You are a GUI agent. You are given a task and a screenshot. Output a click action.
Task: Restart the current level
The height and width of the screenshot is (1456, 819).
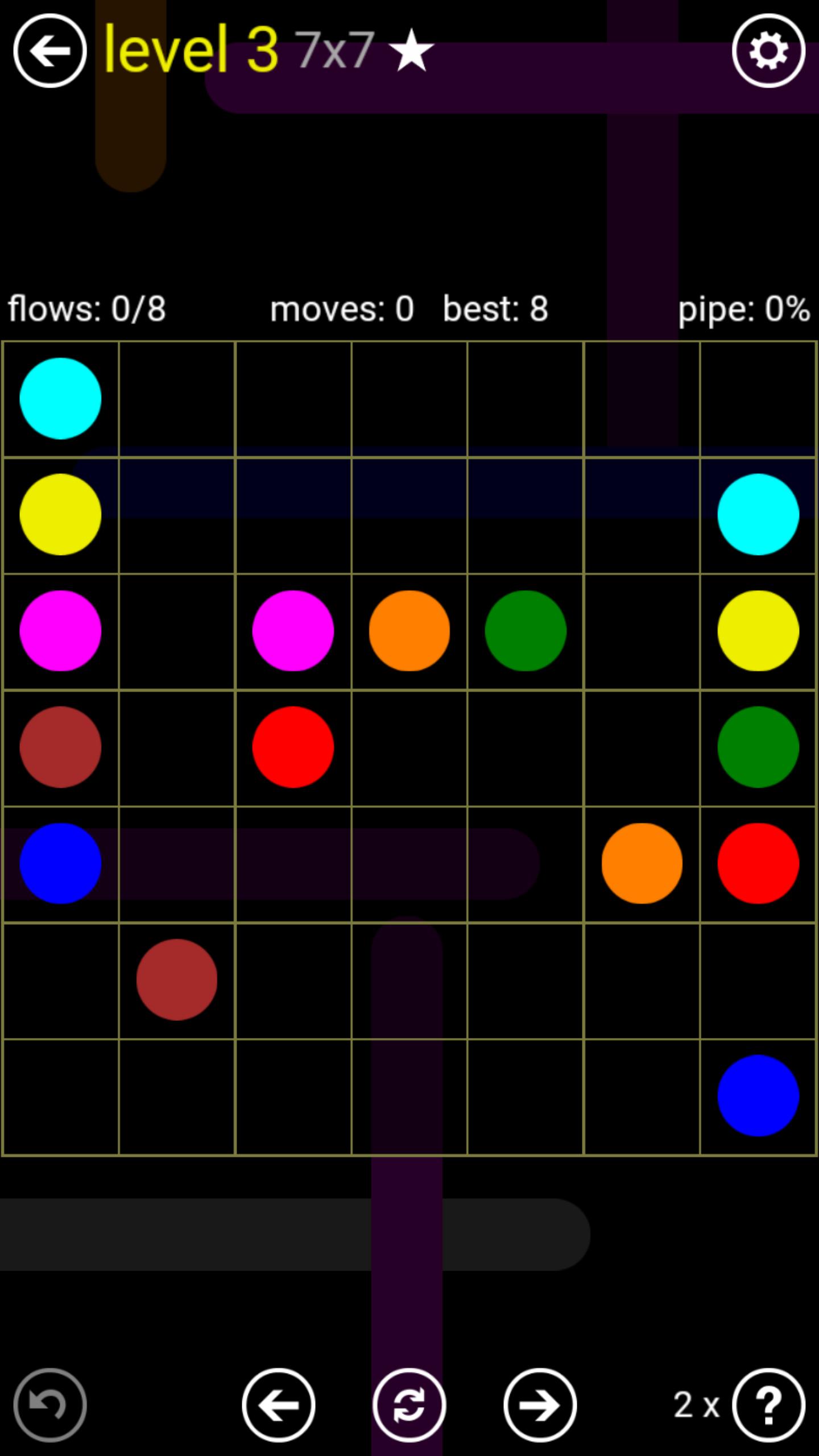click(x=409, y=1405)
